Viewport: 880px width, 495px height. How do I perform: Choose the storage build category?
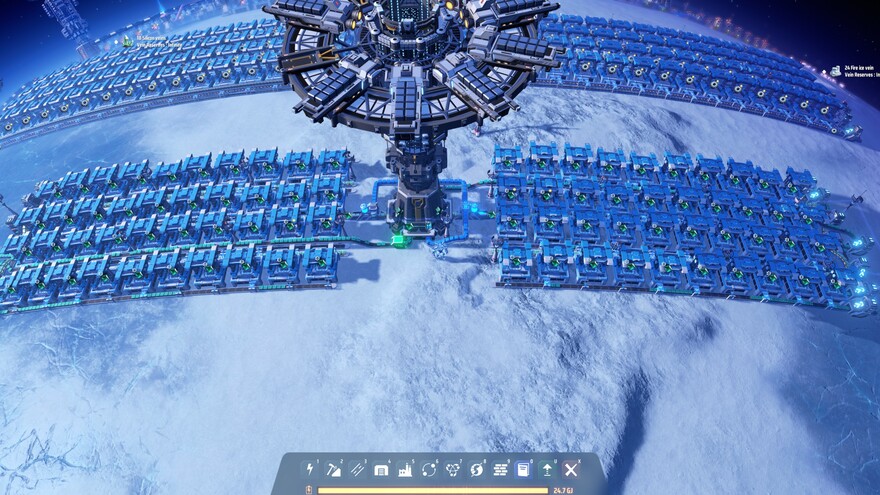[x=381, y=469]
